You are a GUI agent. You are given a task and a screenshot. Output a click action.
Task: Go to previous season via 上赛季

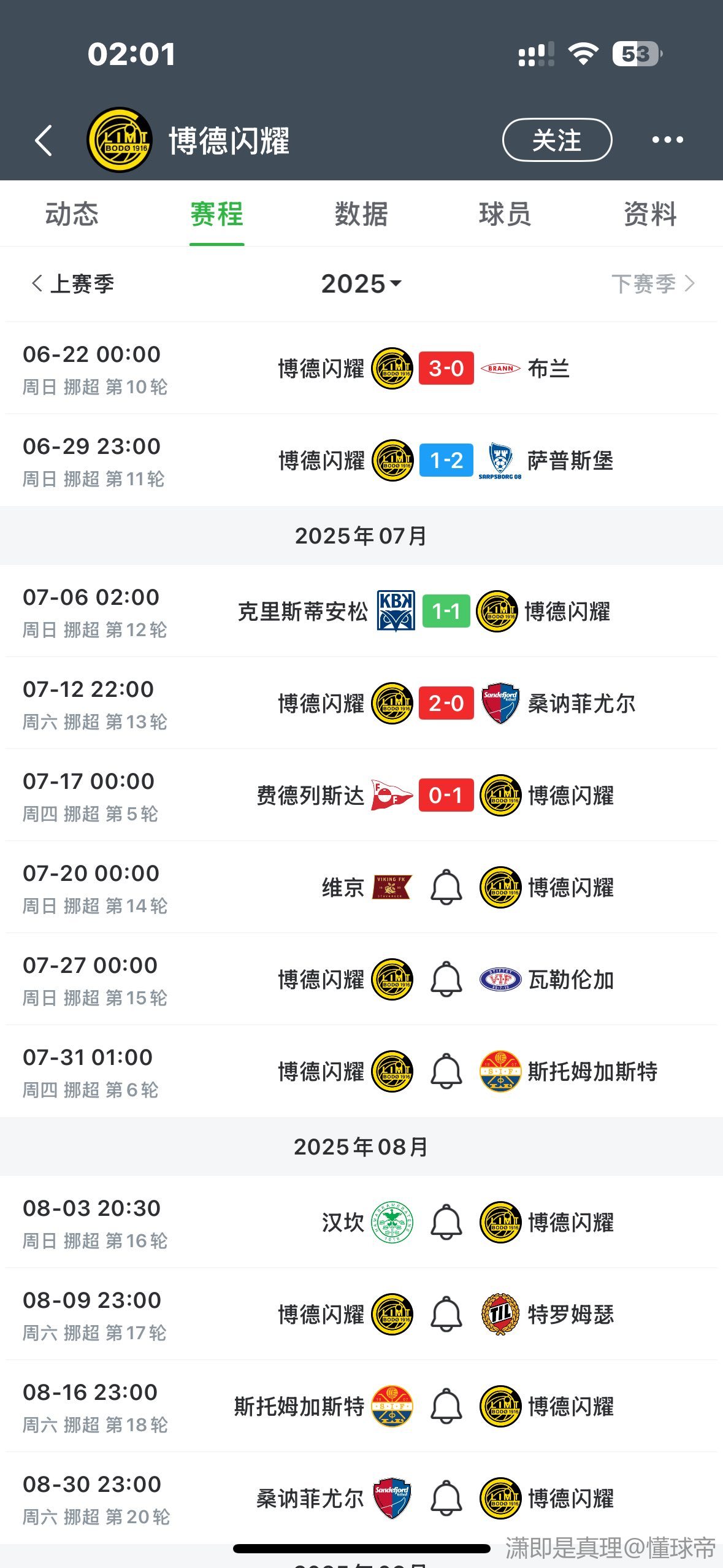[72, 283]
